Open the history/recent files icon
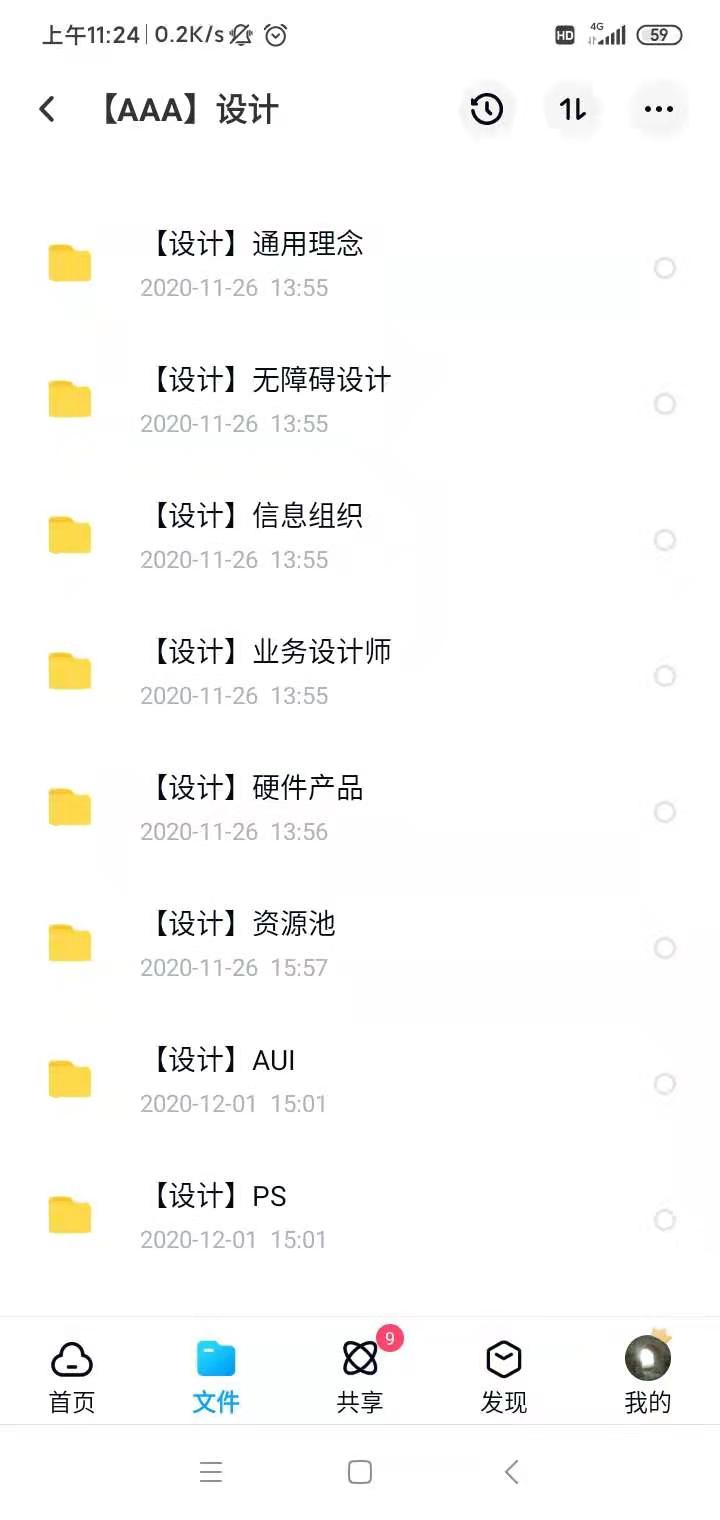This screenshot has width=720, height=1520. tap(487, 110)
